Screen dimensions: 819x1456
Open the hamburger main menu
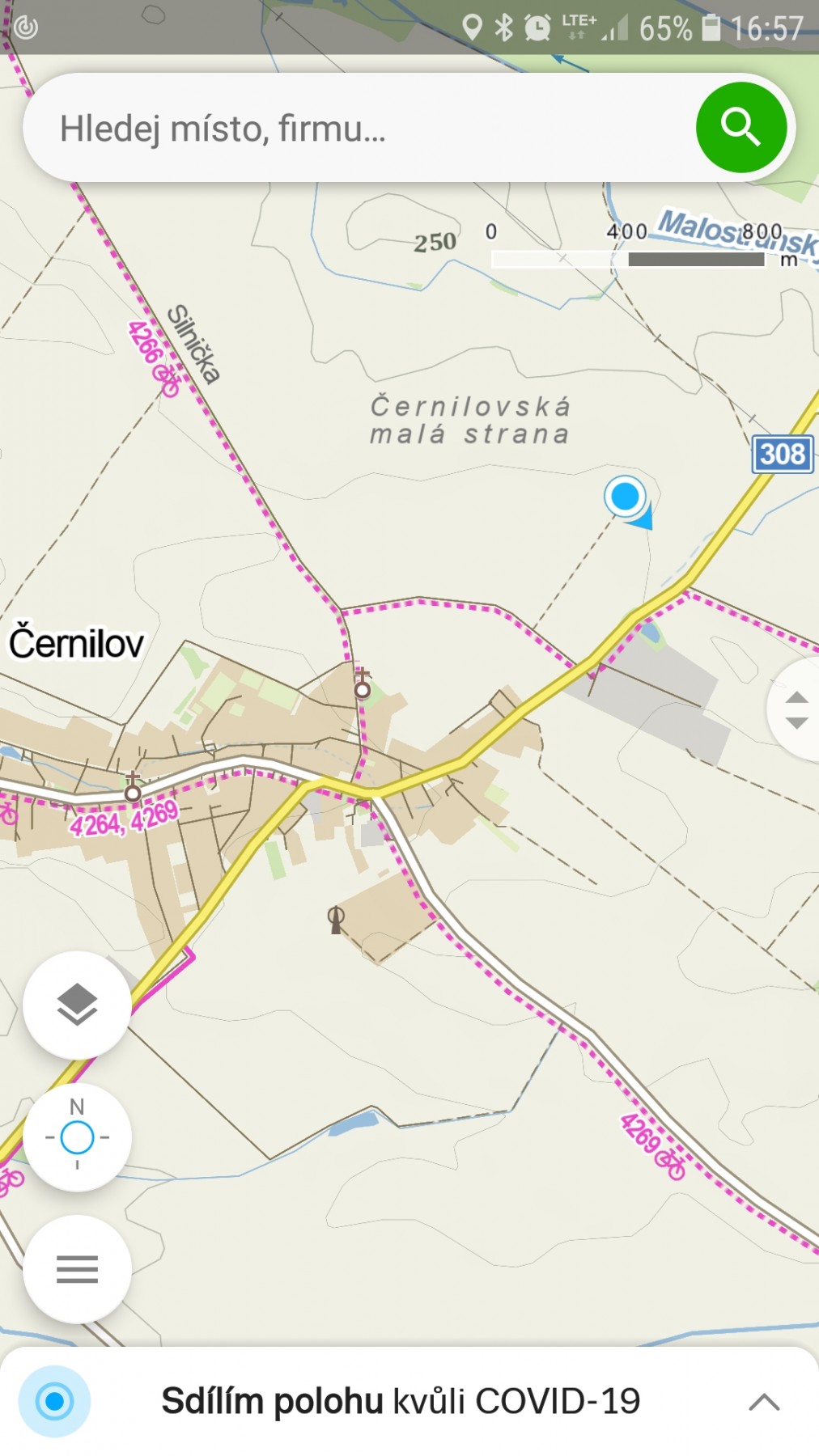tap(77, 1268)
